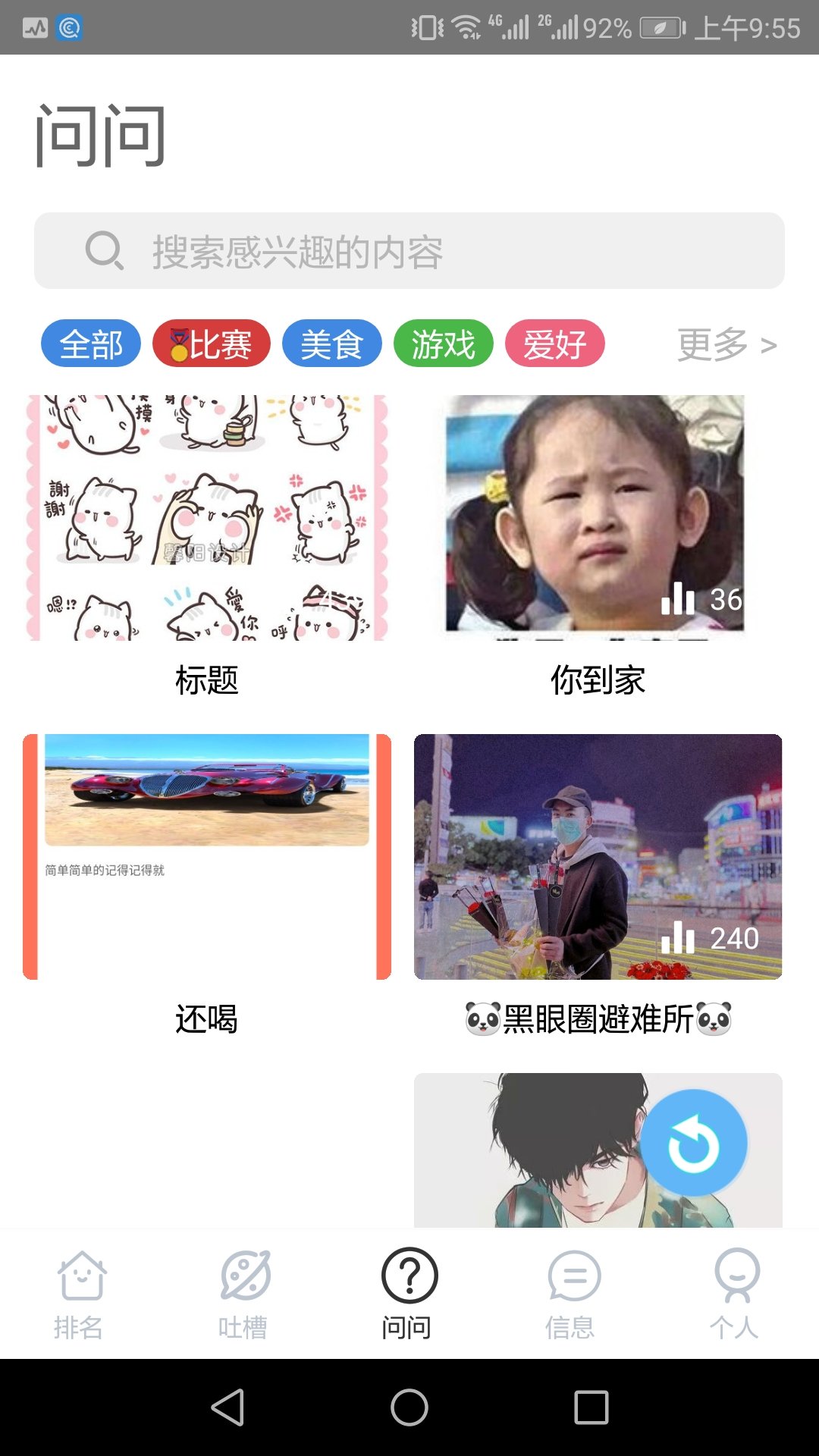Filter posts by 游戏
This screenshot has height=1456, width=819.
coord(444,344)
